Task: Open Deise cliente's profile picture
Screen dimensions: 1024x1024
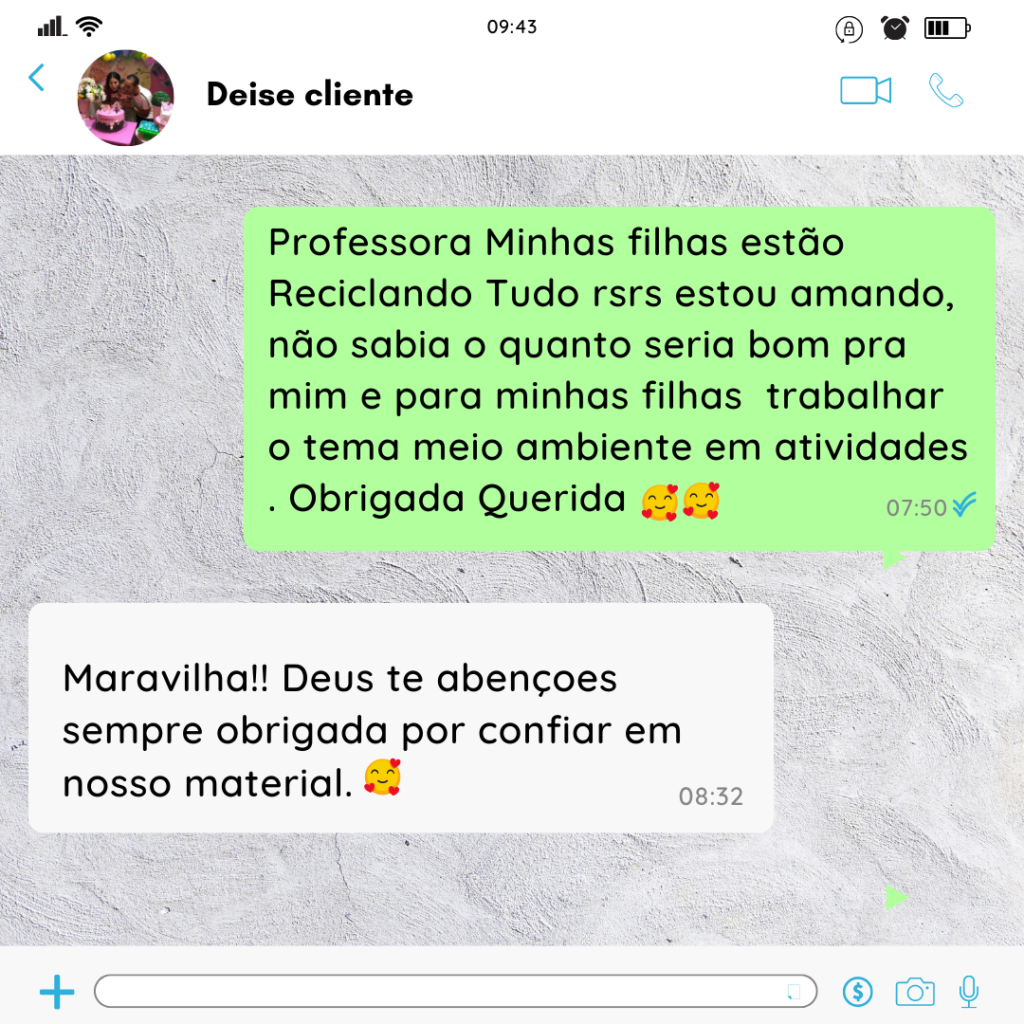Action: click(x=126, y=97)
